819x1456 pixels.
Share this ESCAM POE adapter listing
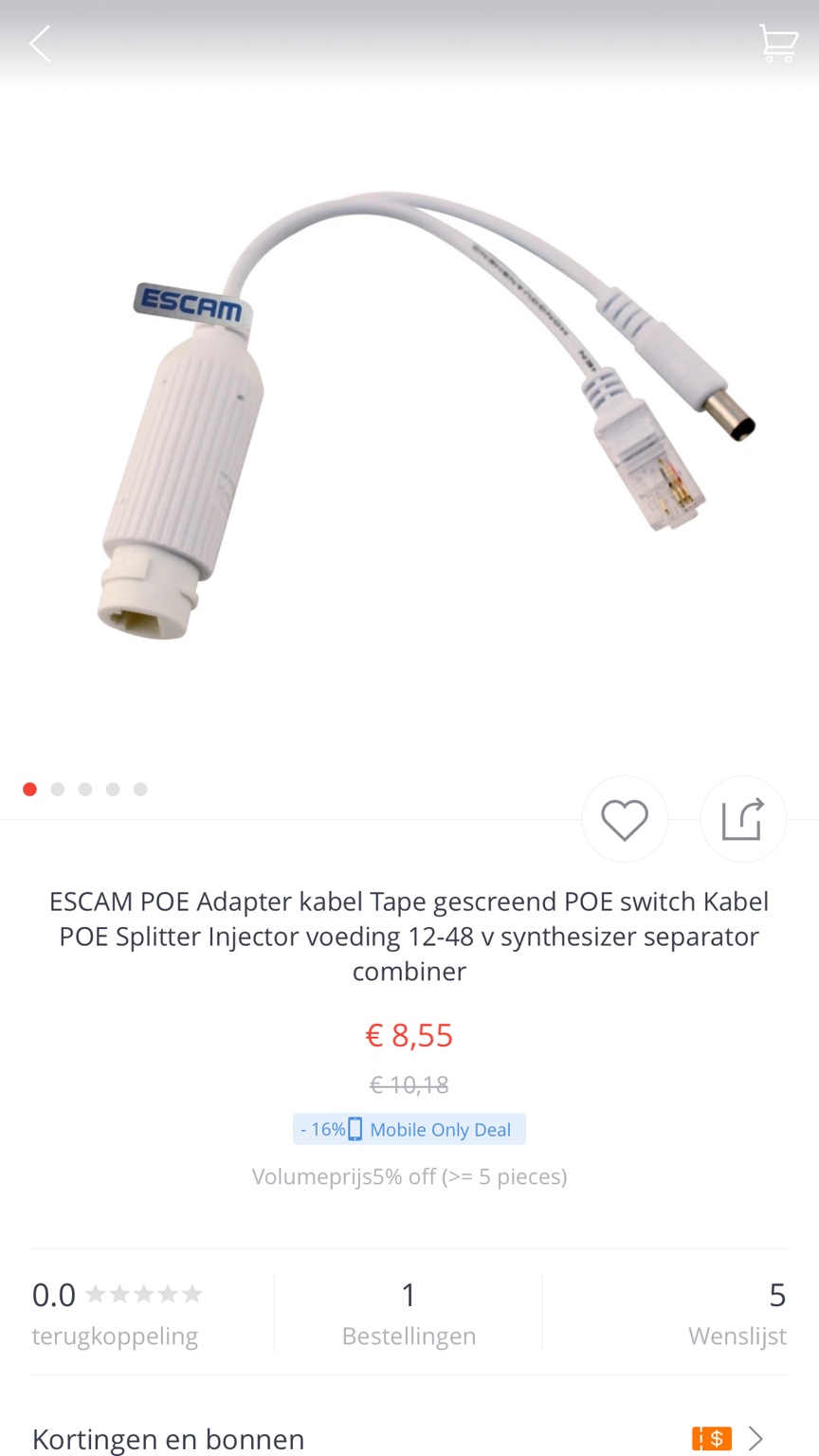(x=742, y=819)
